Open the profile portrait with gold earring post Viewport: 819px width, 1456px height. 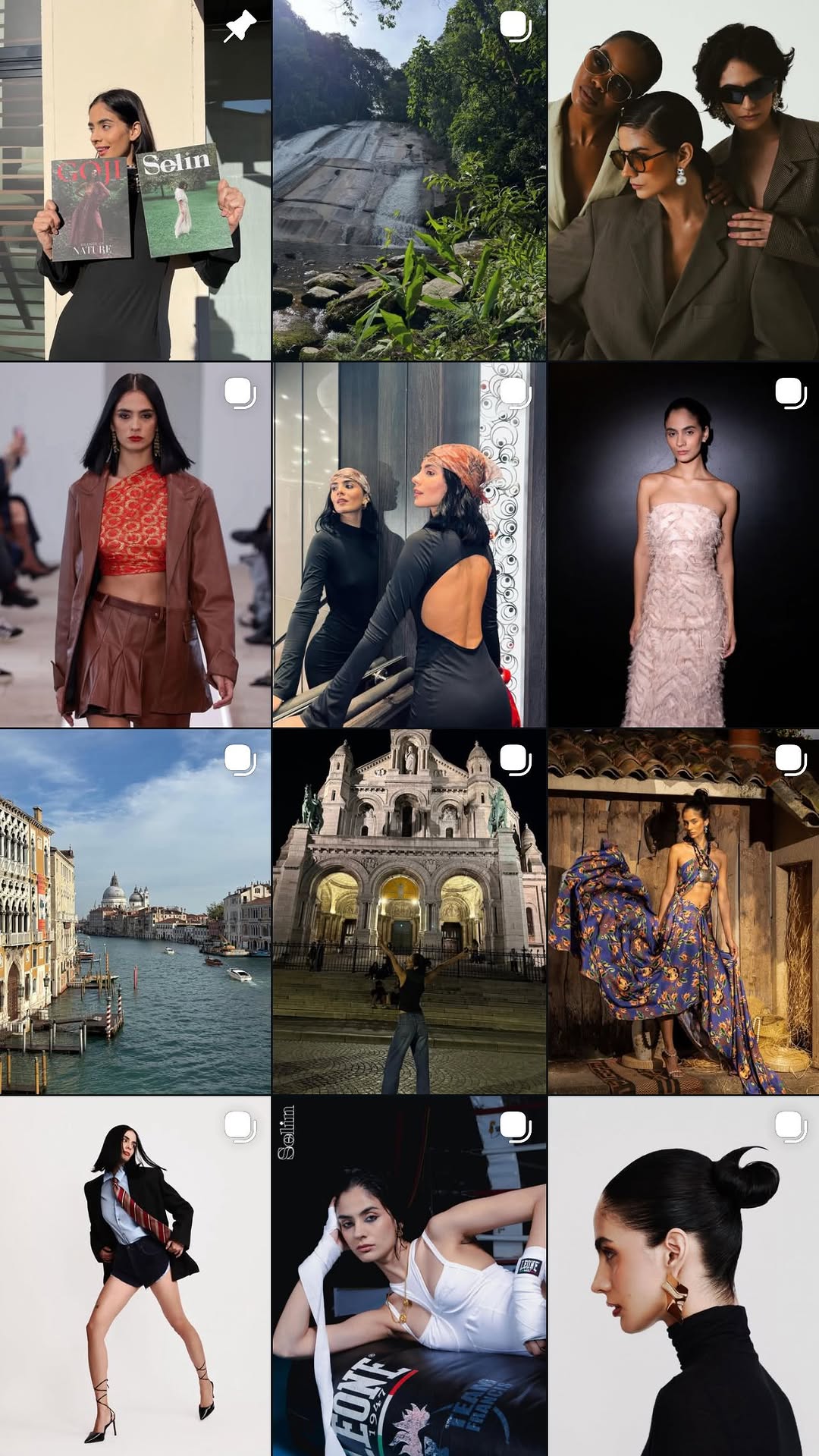point(683,1276)
